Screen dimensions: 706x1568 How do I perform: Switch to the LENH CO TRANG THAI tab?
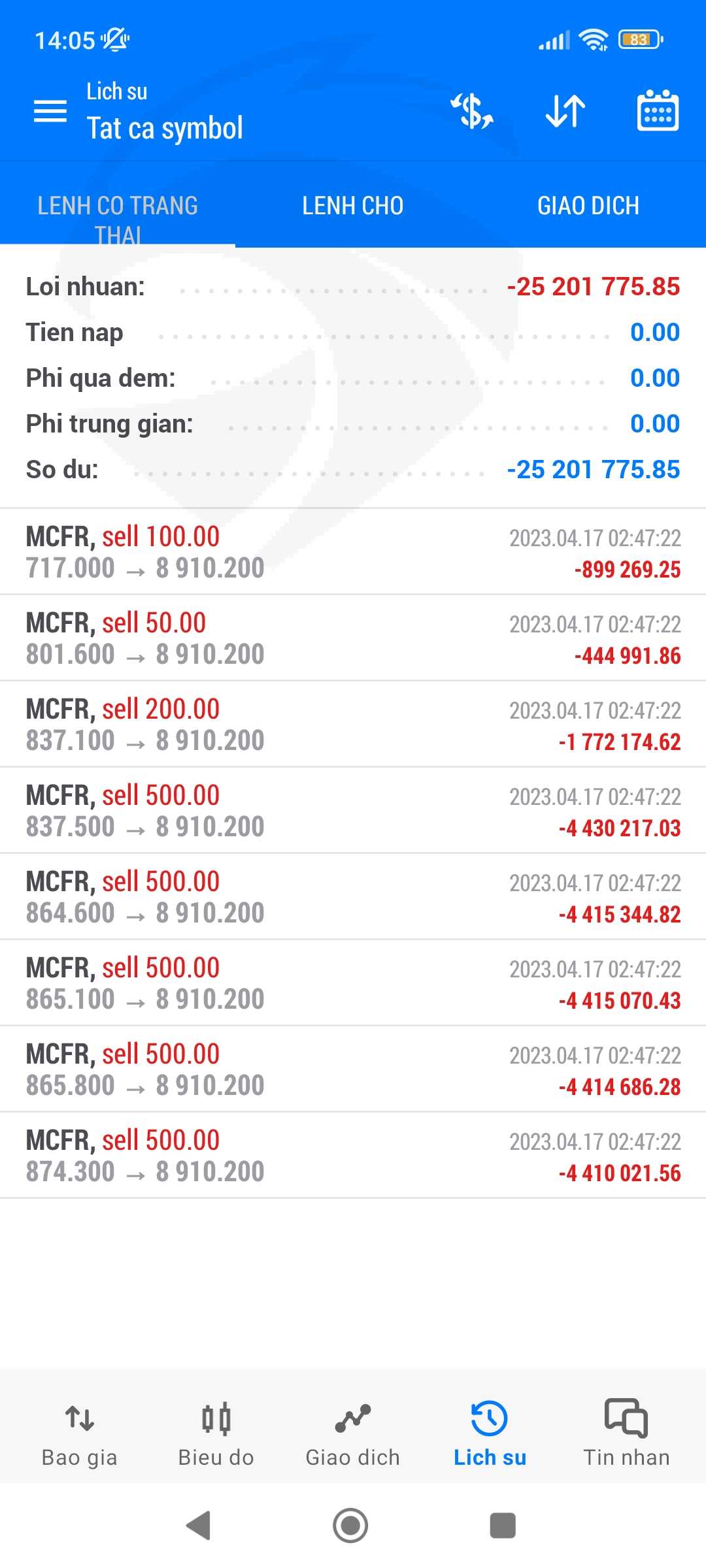(118, 206)
